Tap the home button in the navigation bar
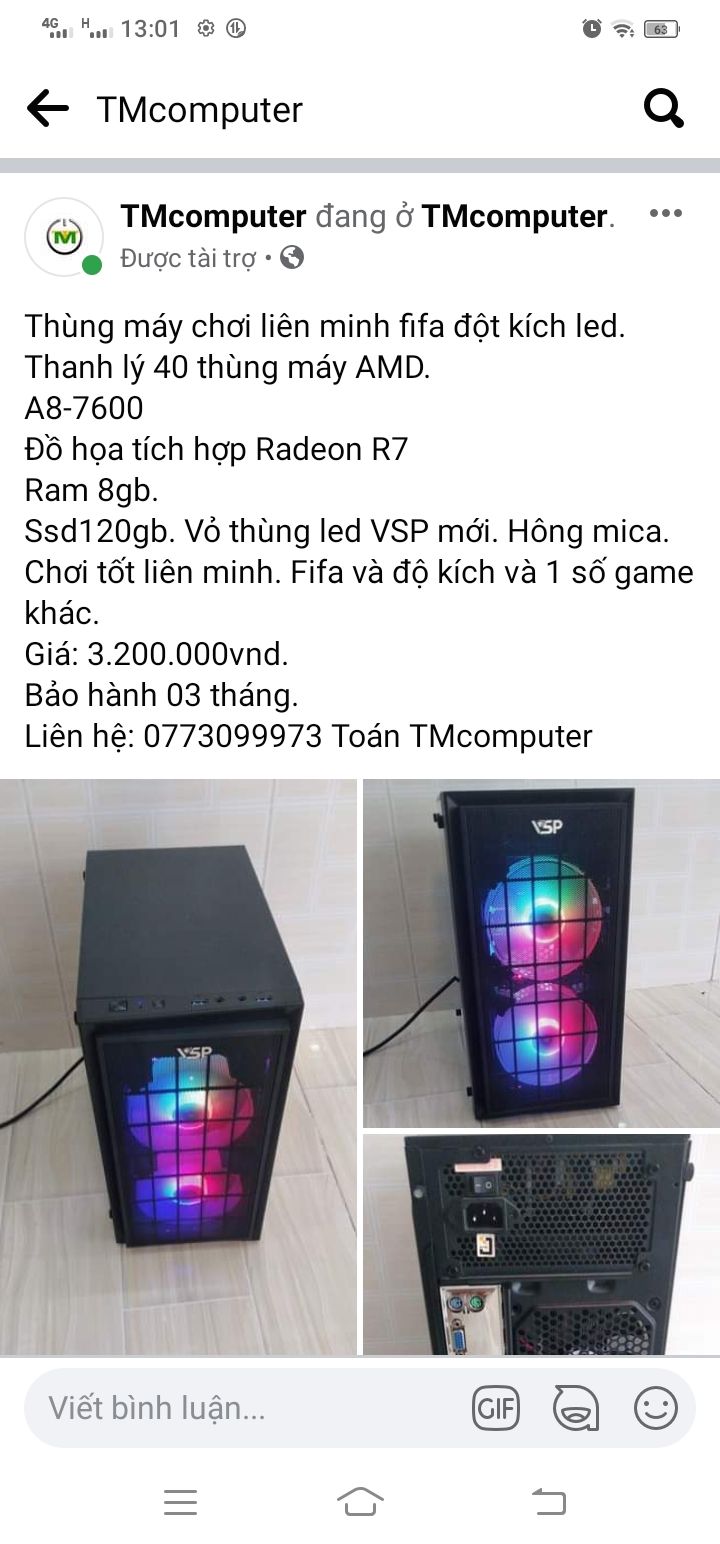720x1544 pixels. [x=362, y=1500]
